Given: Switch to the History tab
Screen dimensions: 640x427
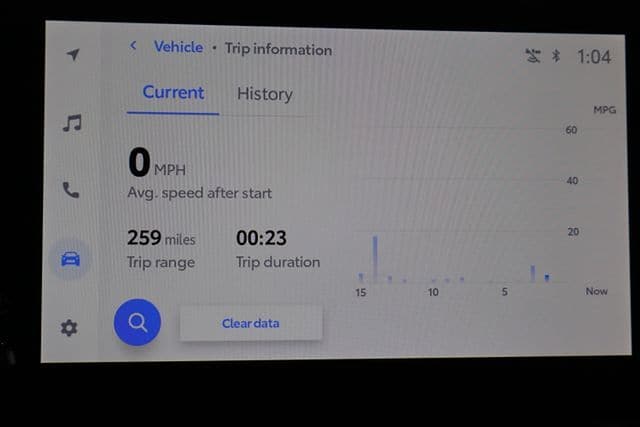Looking at the screenshot, I should [x=264, y=94].
